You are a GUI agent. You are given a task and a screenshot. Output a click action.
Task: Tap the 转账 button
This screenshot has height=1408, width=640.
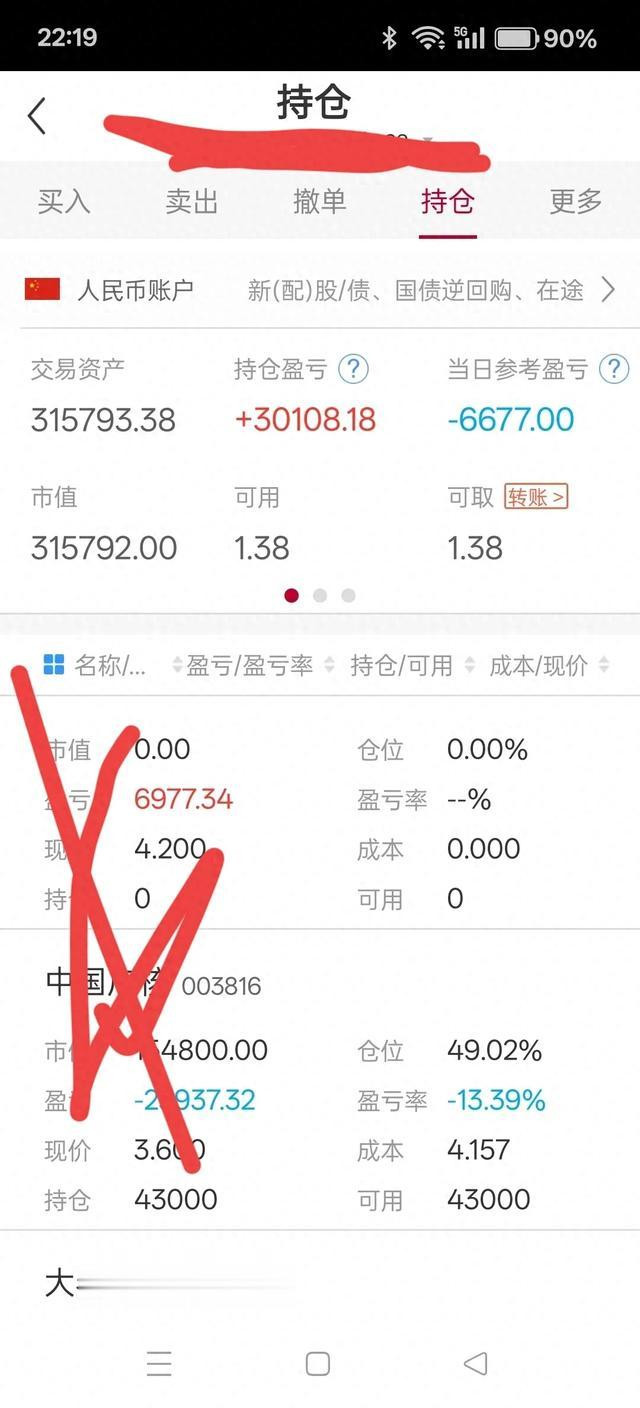coord(536,496)
